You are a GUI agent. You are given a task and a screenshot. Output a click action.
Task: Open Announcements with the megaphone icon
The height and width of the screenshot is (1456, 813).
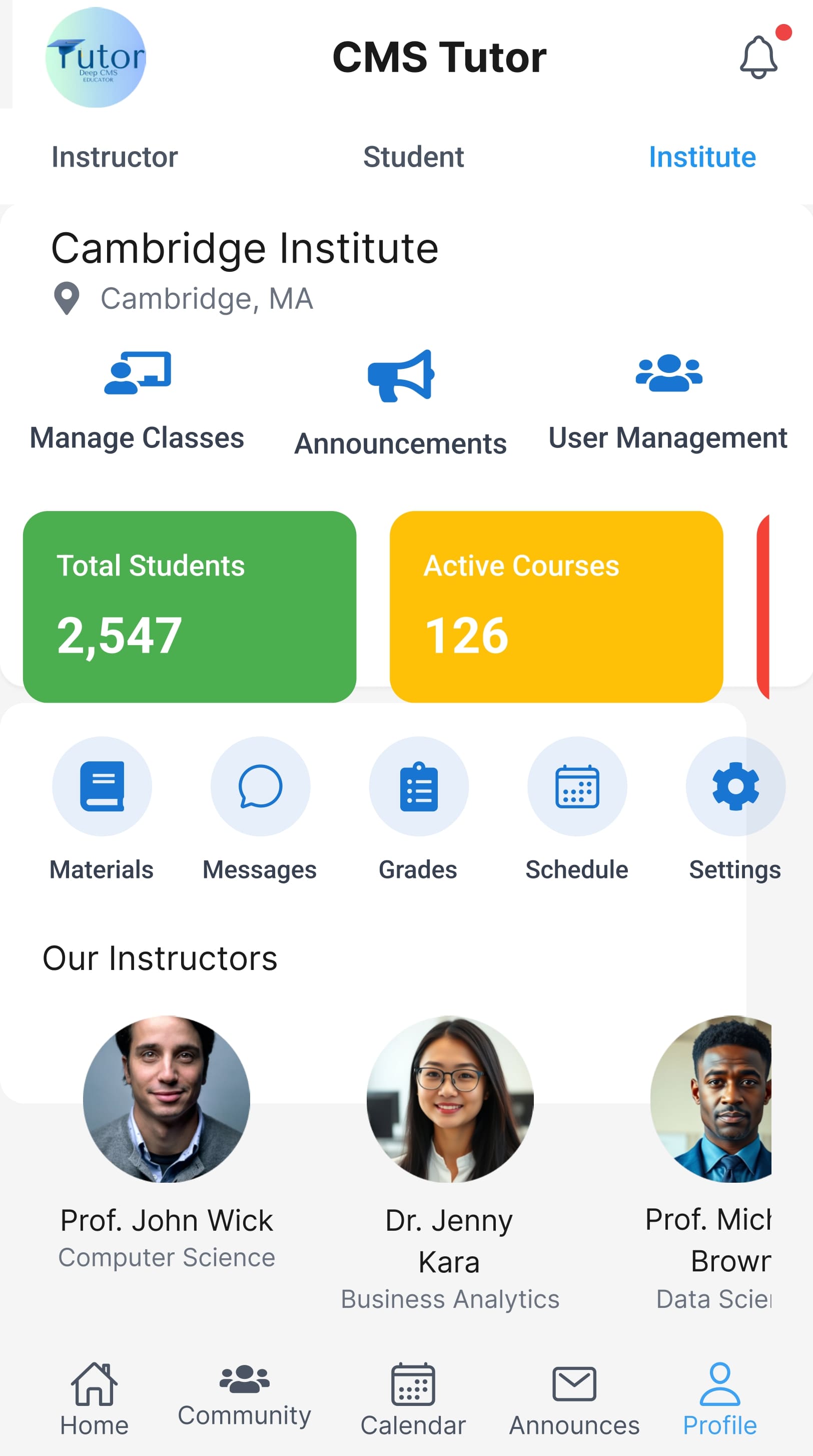pyautogui.click(x=401, y=402)
